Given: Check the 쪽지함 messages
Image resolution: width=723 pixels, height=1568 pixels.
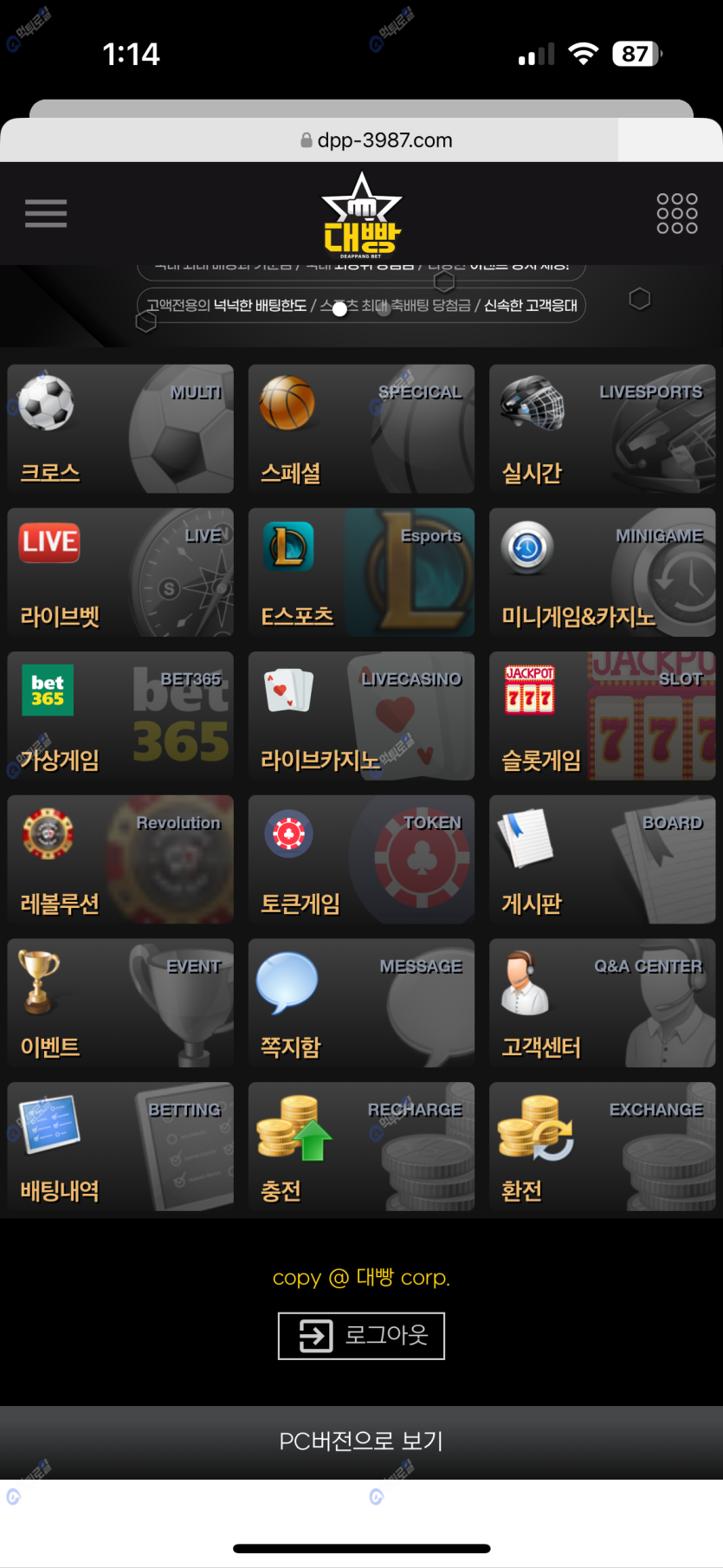Looking at the screenshot, I should (x=361, y=1003).
